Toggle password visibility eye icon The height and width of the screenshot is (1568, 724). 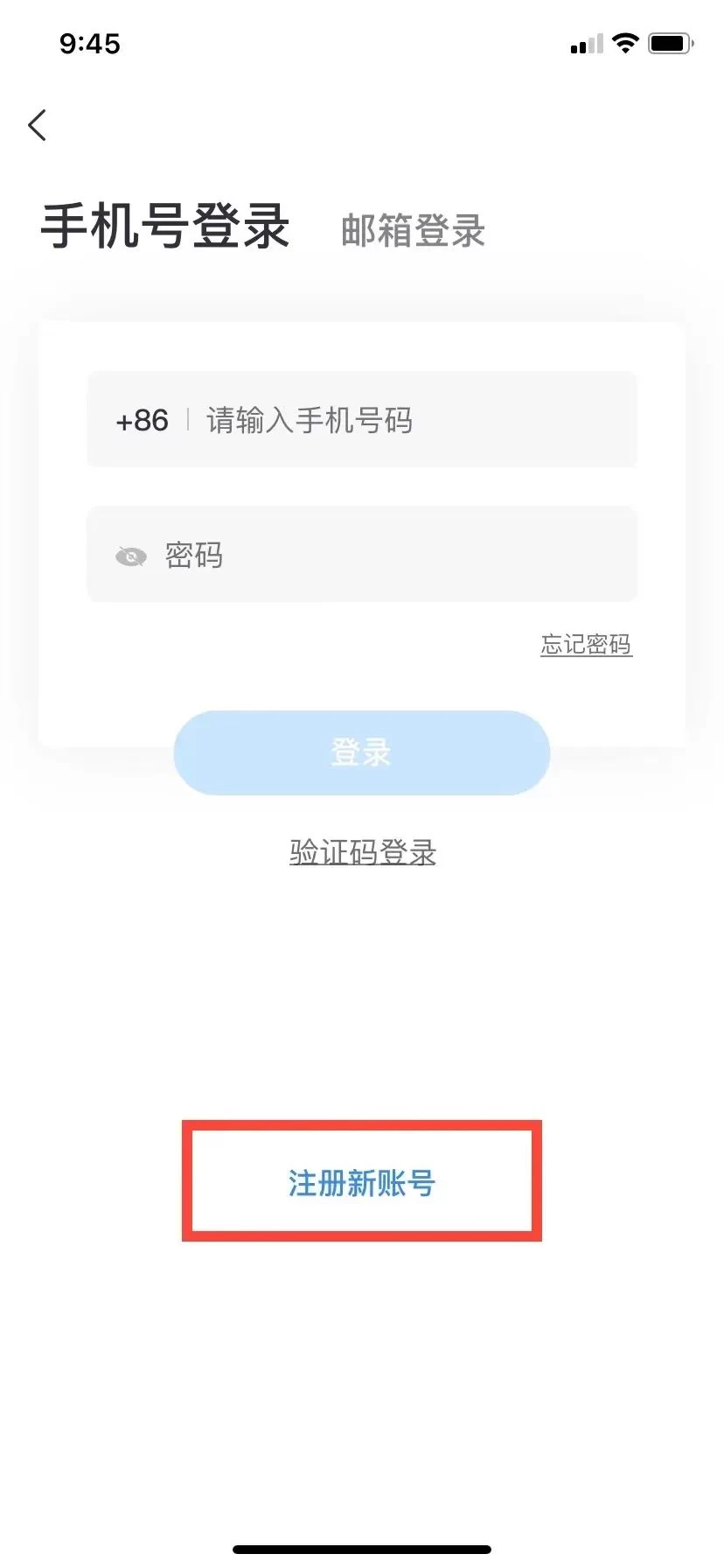[x=131, y=556]
